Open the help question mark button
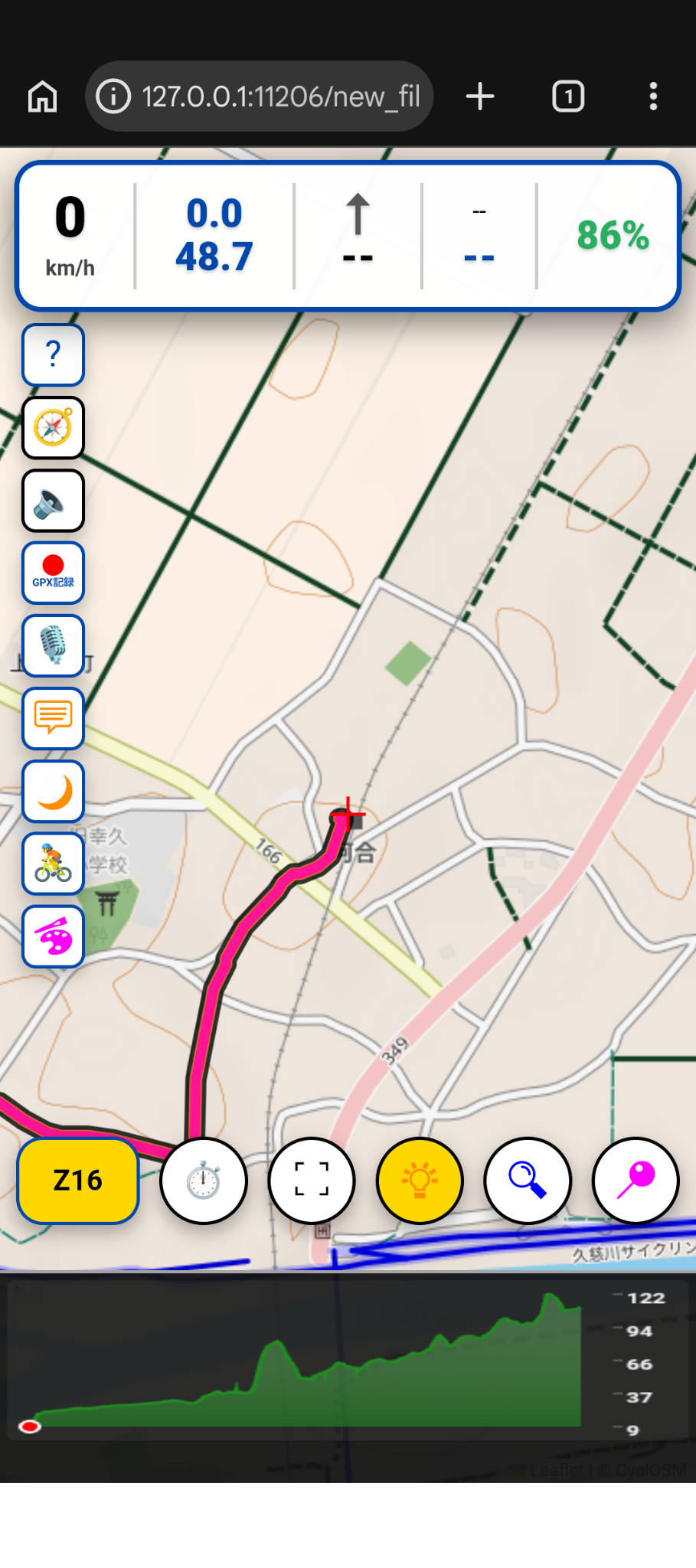696x1568 pixels. click(53, 354)
